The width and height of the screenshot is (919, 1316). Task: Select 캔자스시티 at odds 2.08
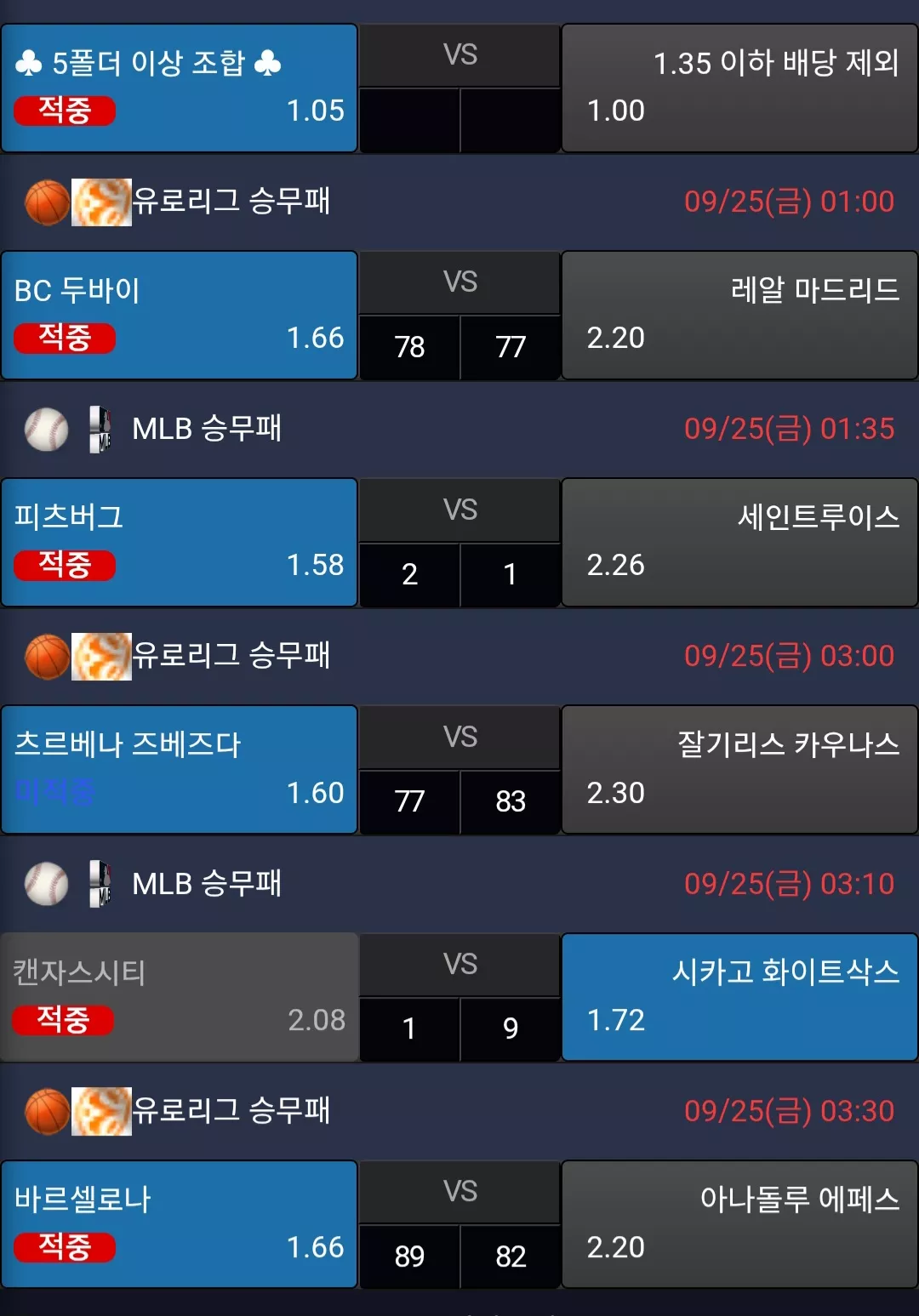pyautogui.click(x=179, y=997)
